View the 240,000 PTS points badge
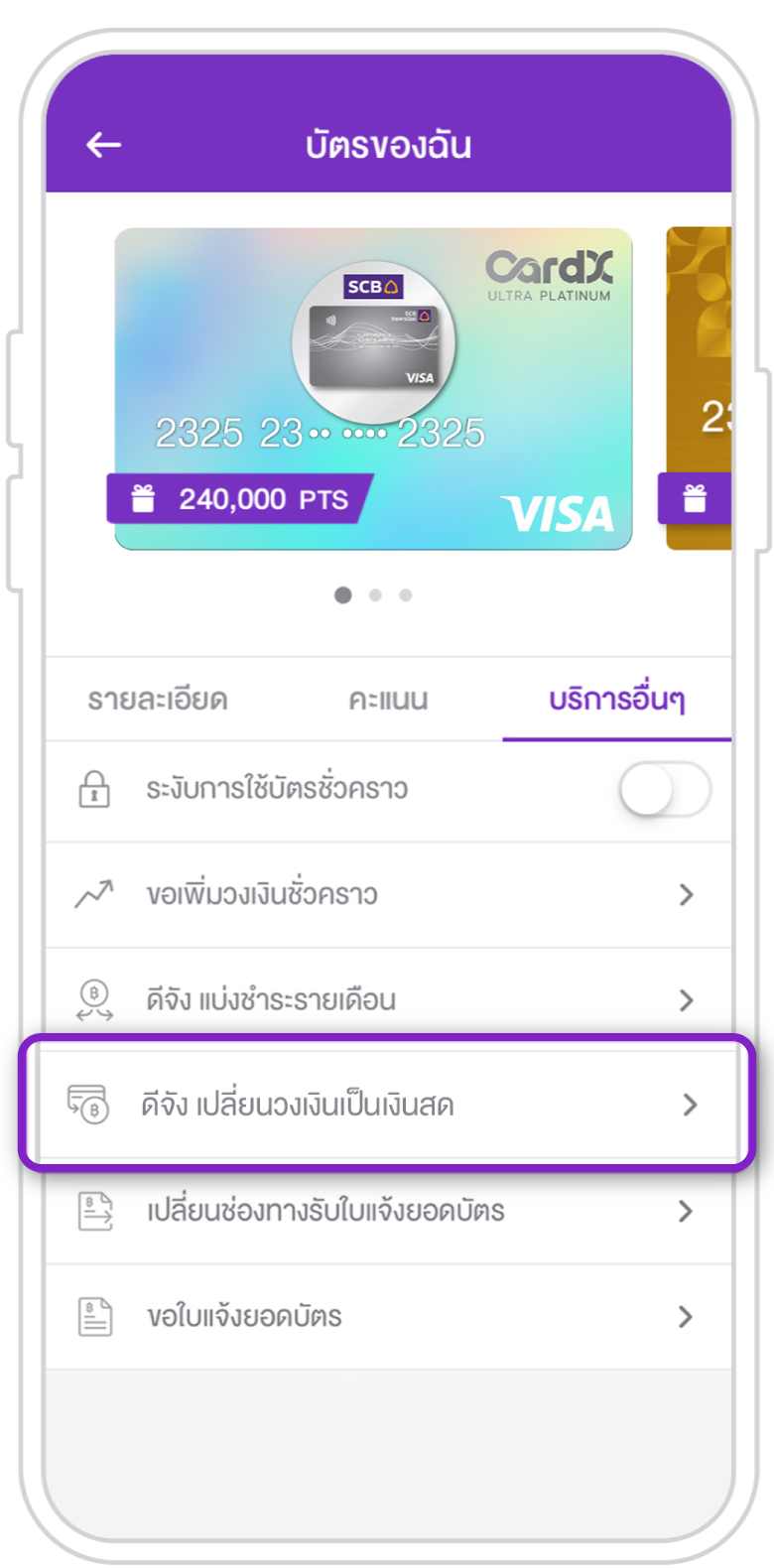 click(240, 499)
